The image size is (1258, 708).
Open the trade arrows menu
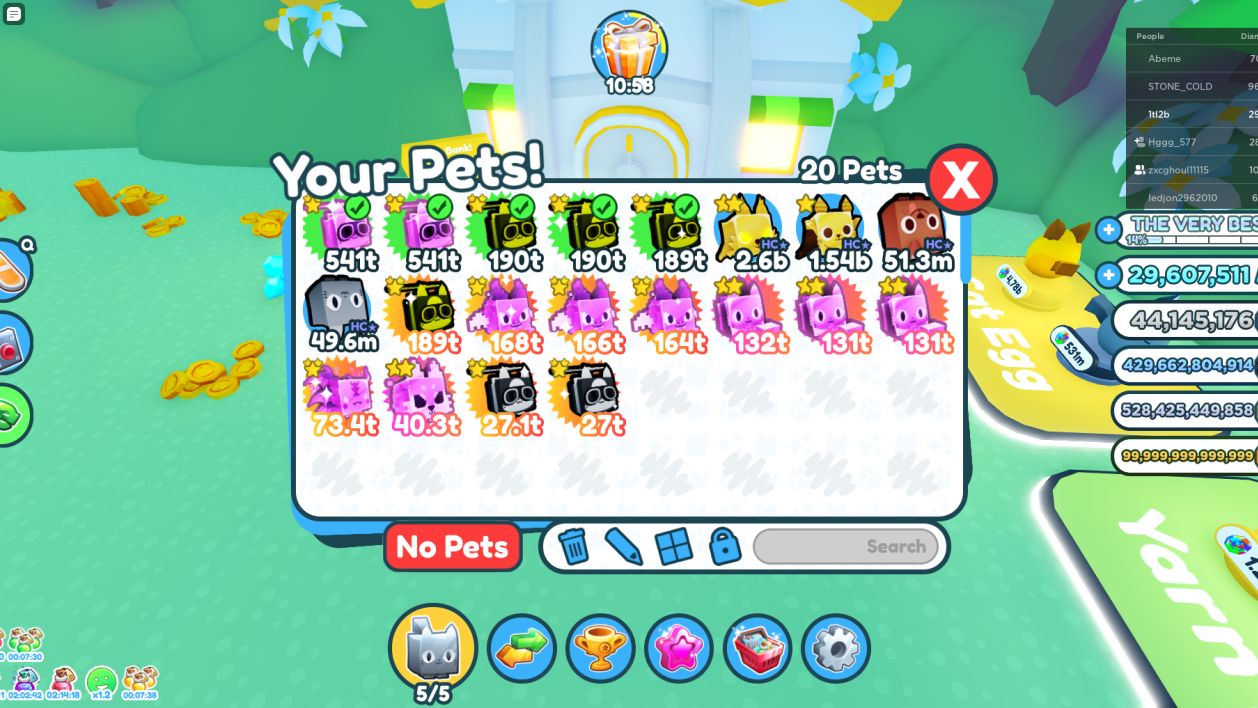pos(521,648)
